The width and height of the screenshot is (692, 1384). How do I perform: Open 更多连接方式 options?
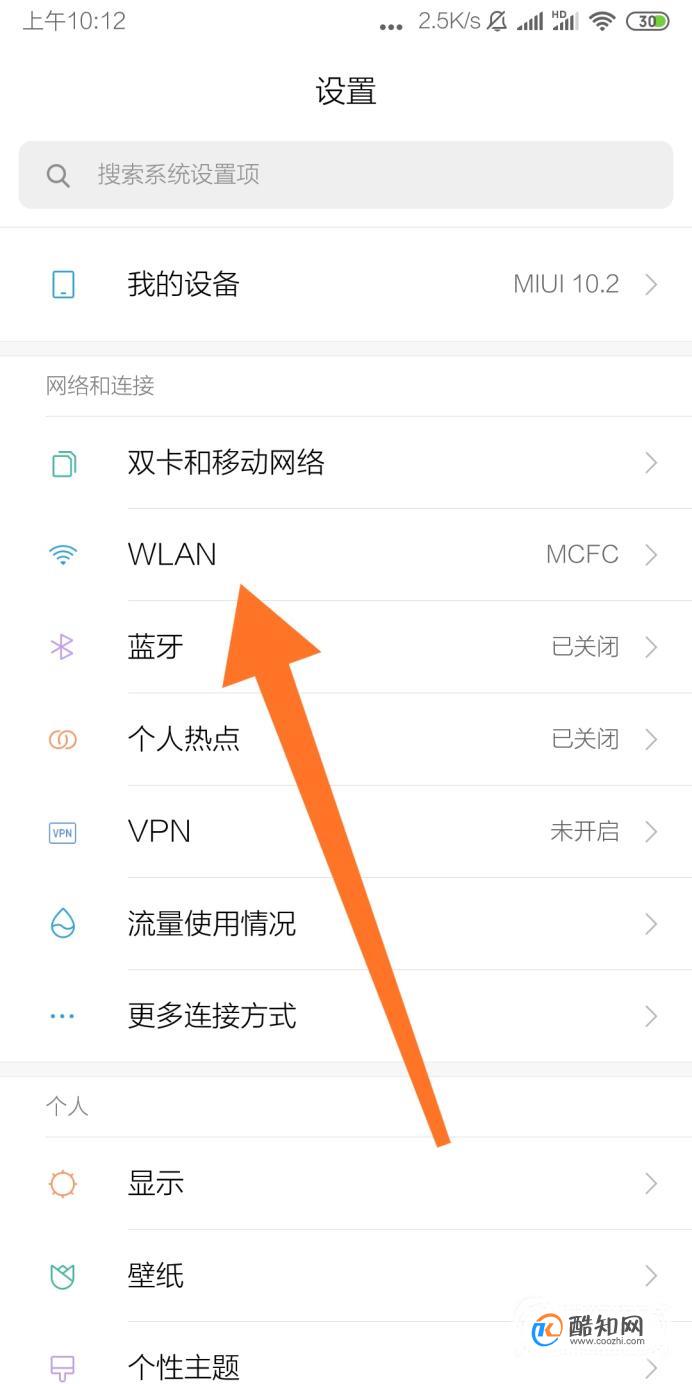click(345, 1016)
